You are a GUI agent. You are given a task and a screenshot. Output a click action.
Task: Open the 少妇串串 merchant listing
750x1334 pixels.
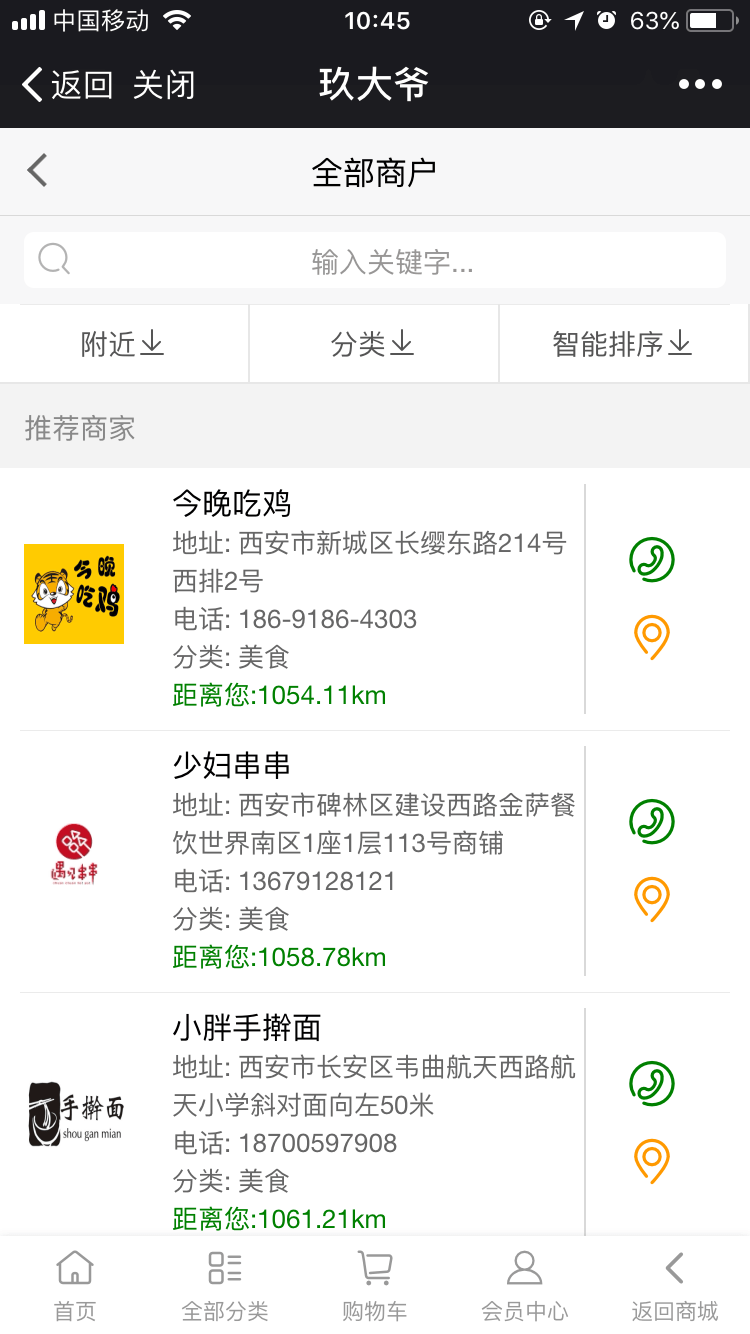tap(232, 765)
